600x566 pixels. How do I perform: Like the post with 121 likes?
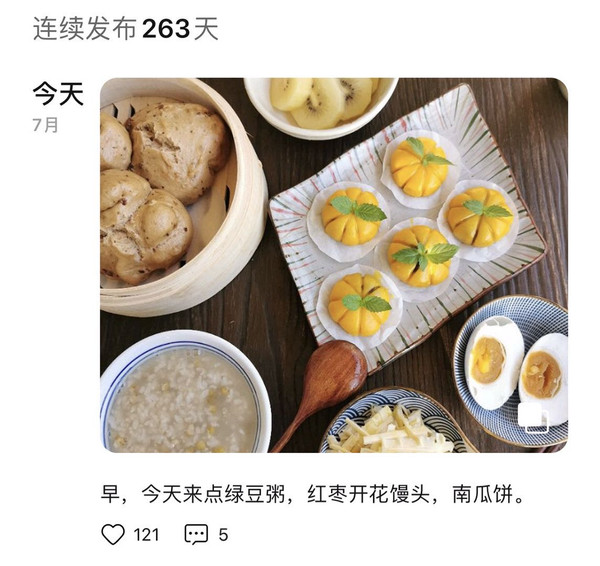coord(114,534)
